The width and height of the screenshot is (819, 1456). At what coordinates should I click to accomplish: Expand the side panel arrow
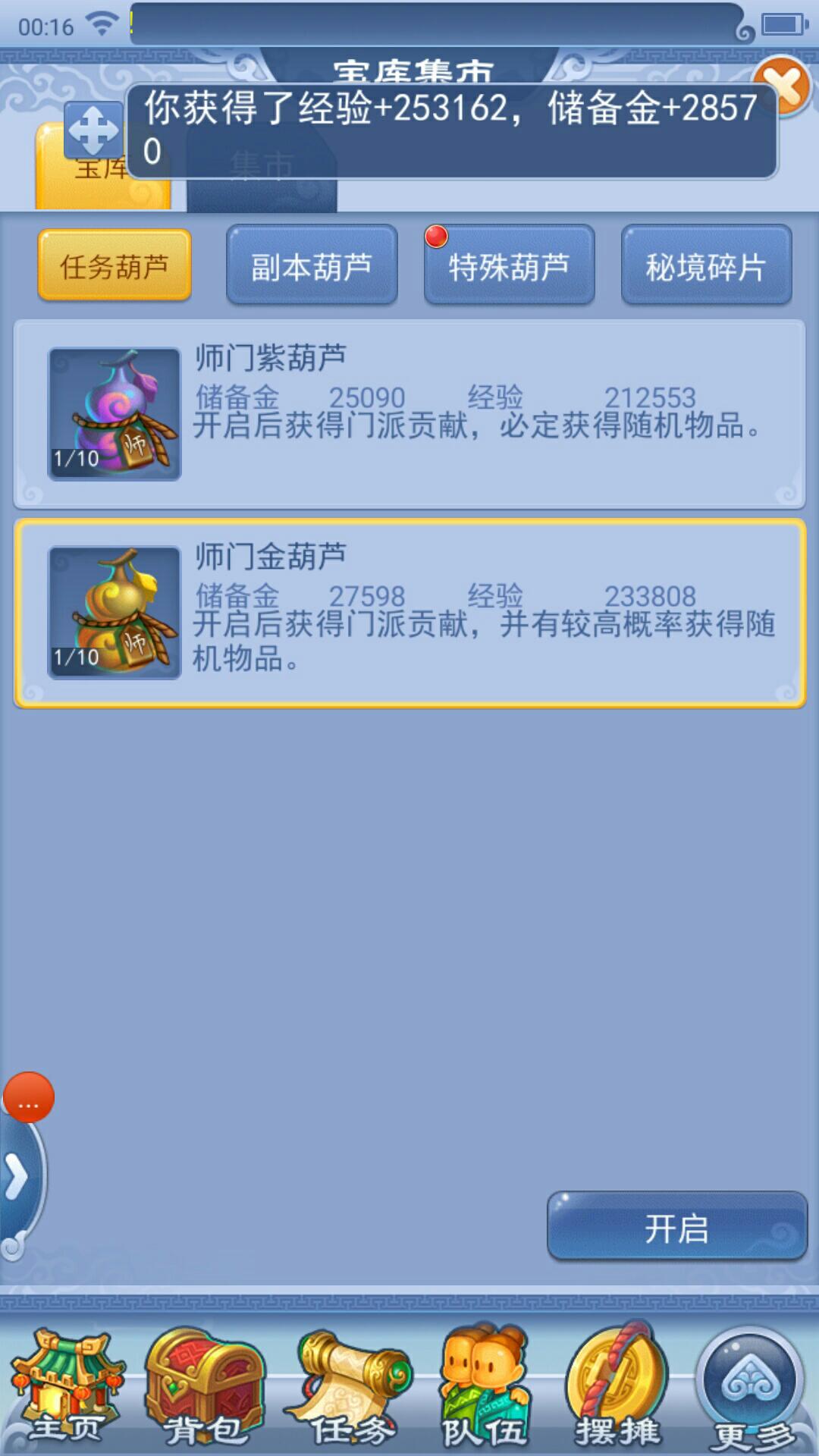click(17, 1177)
